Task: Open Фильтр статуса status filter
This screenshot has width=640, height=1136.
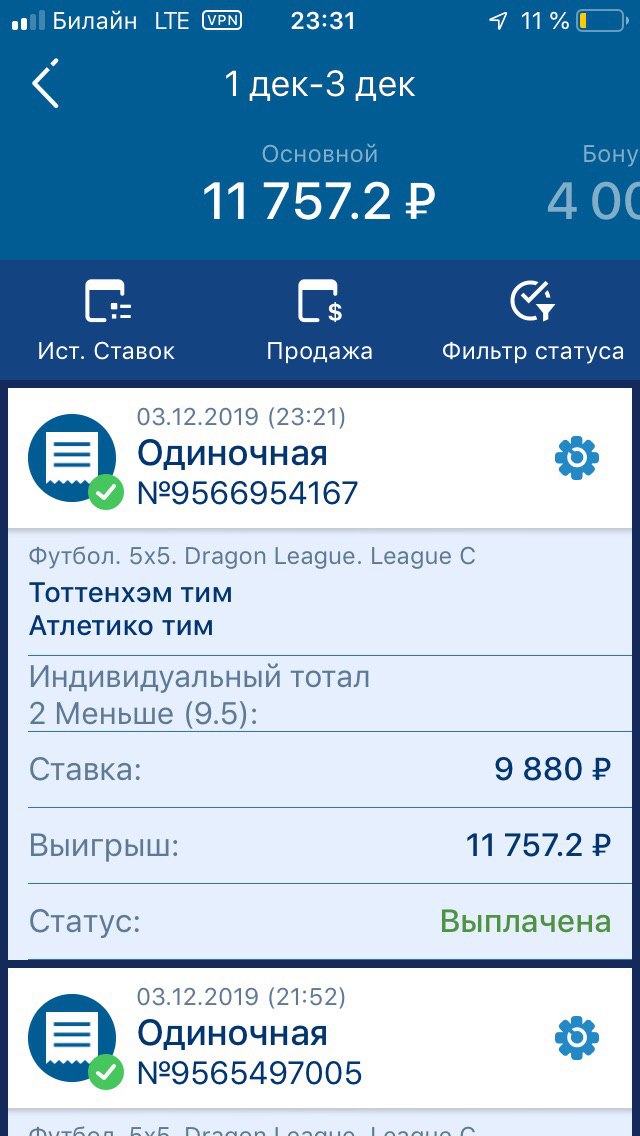Action: [x=533, y=320]
